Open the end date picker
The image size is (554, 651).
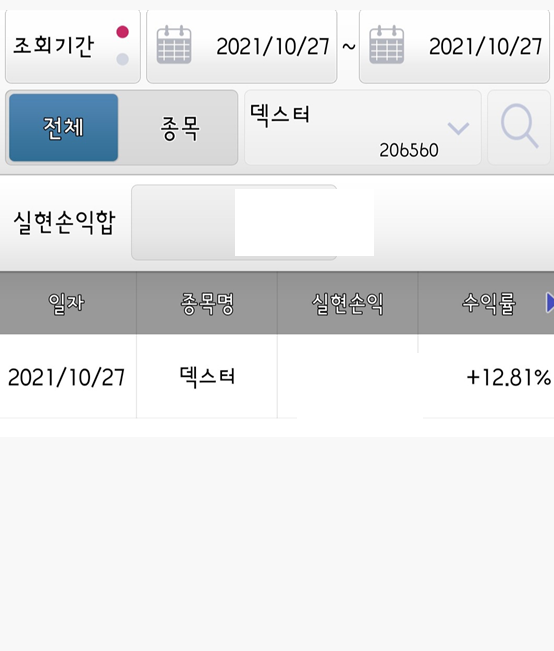454,46
